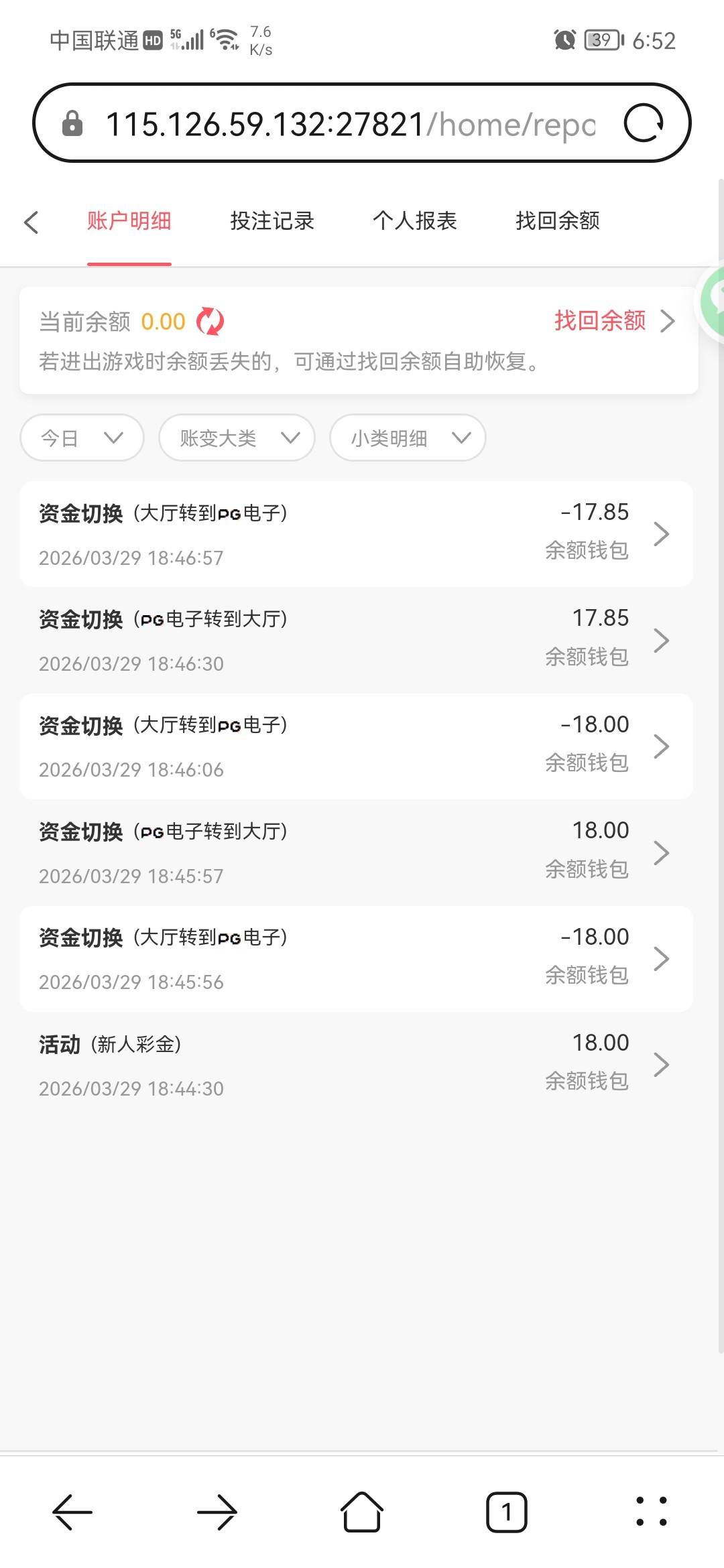Viewport: 724px width, 1568px height.
Task: Go to the browser home page
Action: pos(362,1512)
